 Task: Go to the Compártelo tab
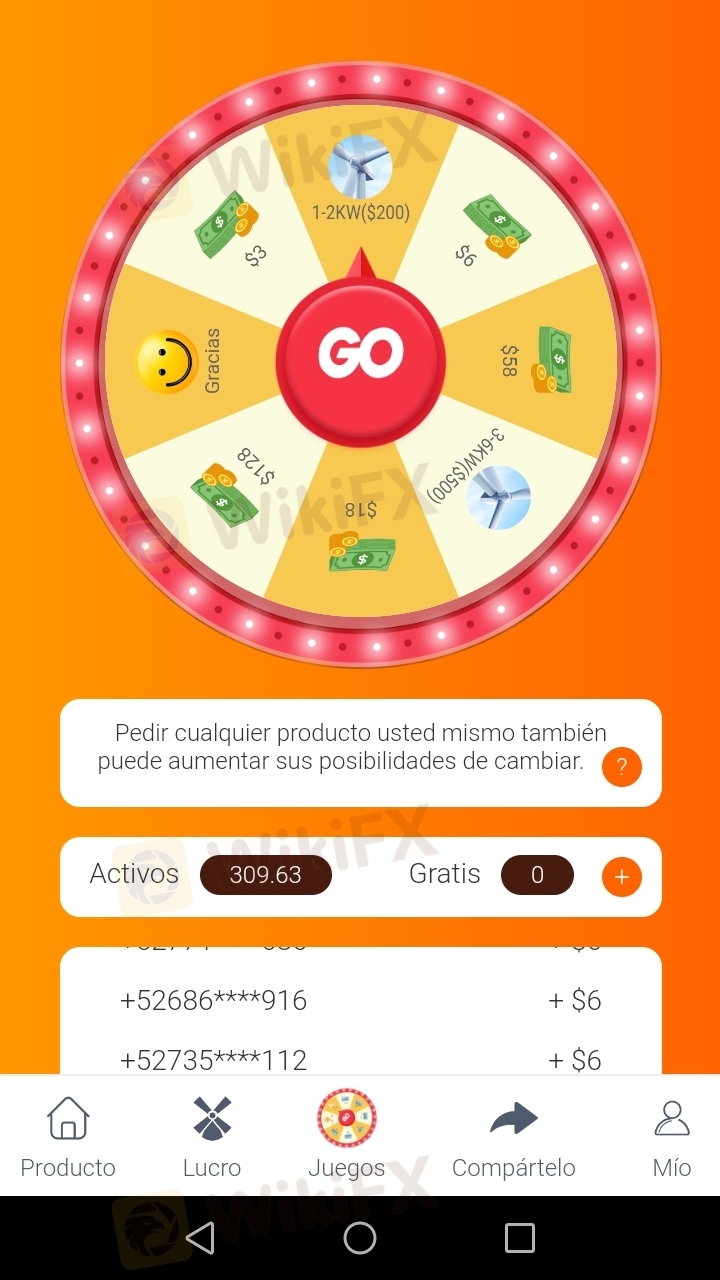click(x=513, y=1137)
